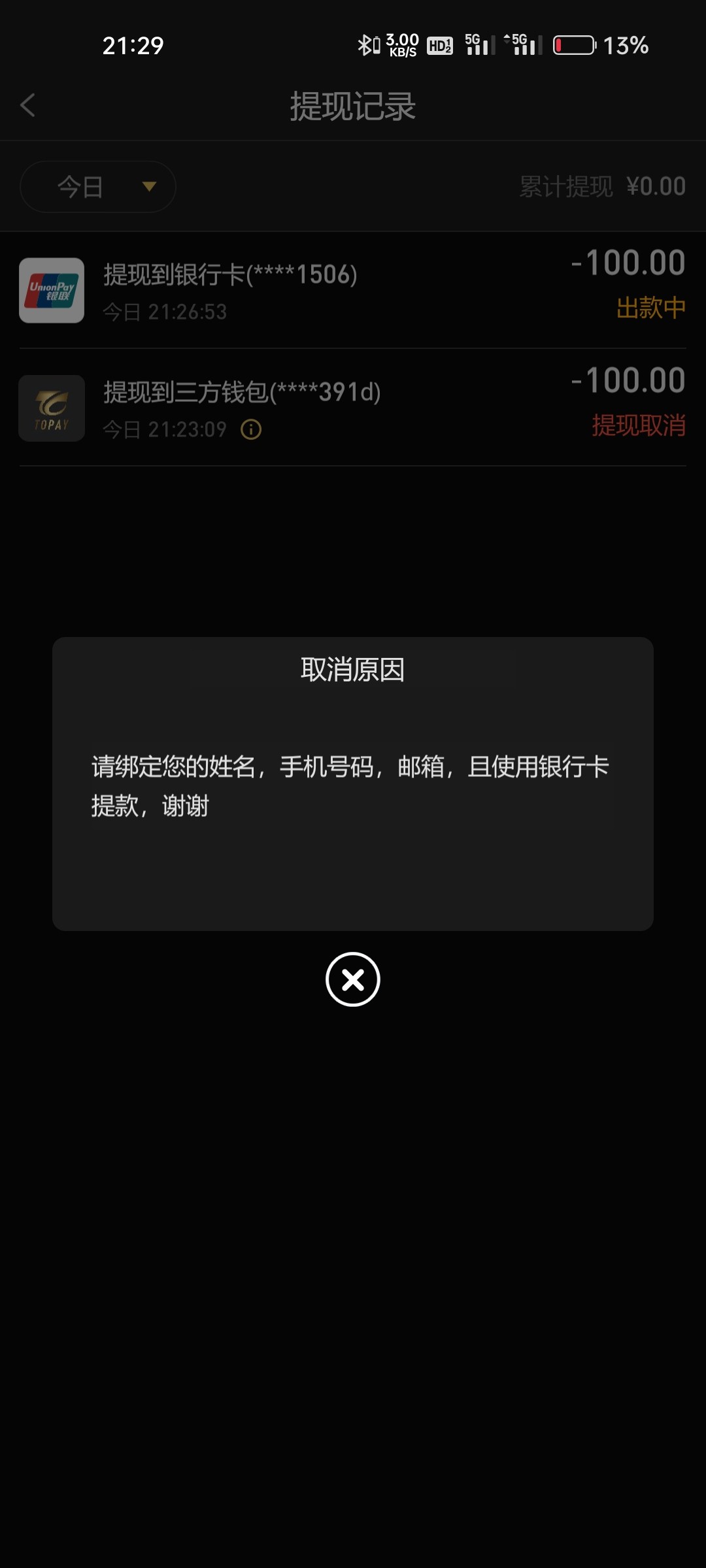Tap the info icon beside 21:23:09
The image size is (706, 1568).
pyautogui.click(x=251, y=430)
